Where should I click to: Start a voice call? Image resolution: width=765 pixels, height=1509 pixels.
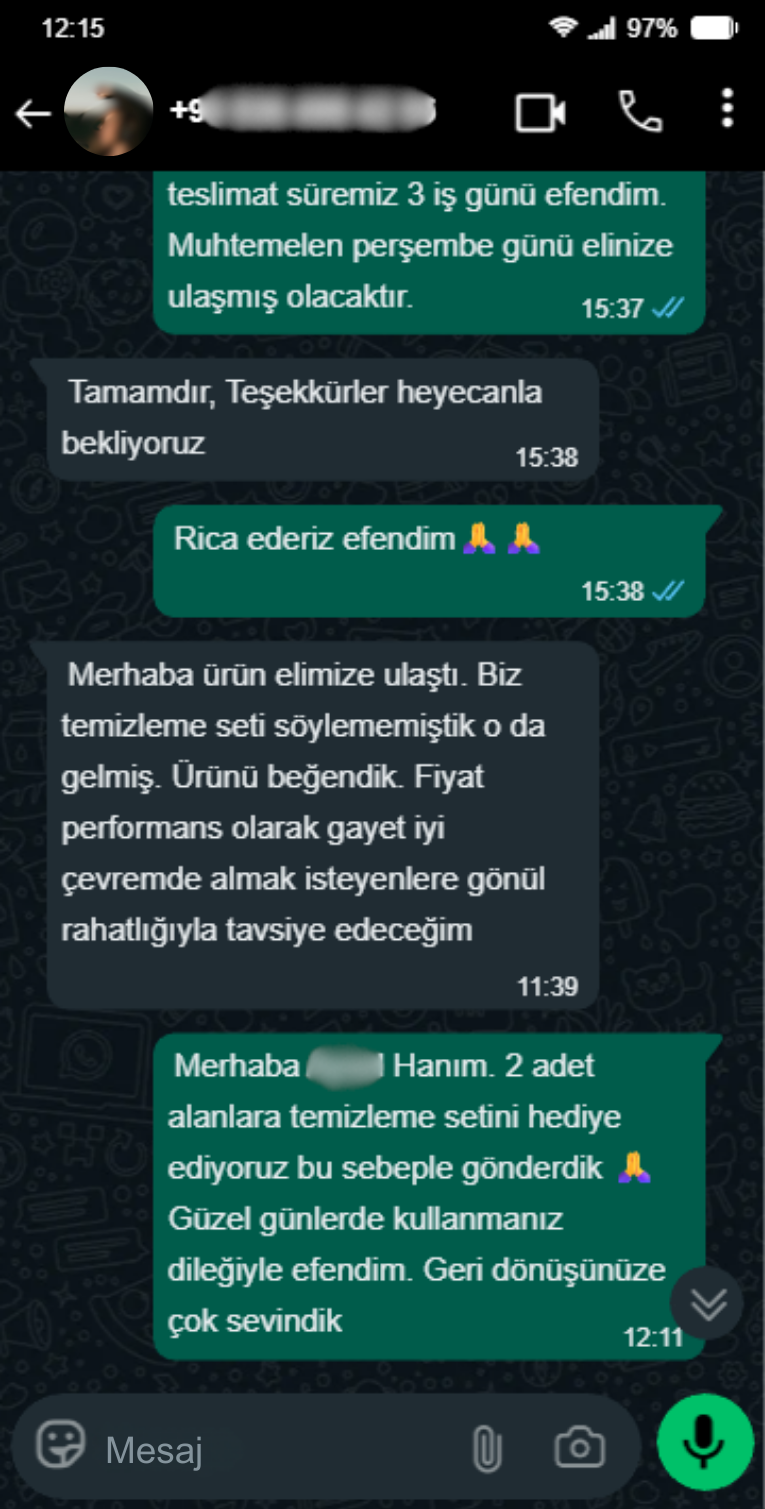(x=640, y=112)
